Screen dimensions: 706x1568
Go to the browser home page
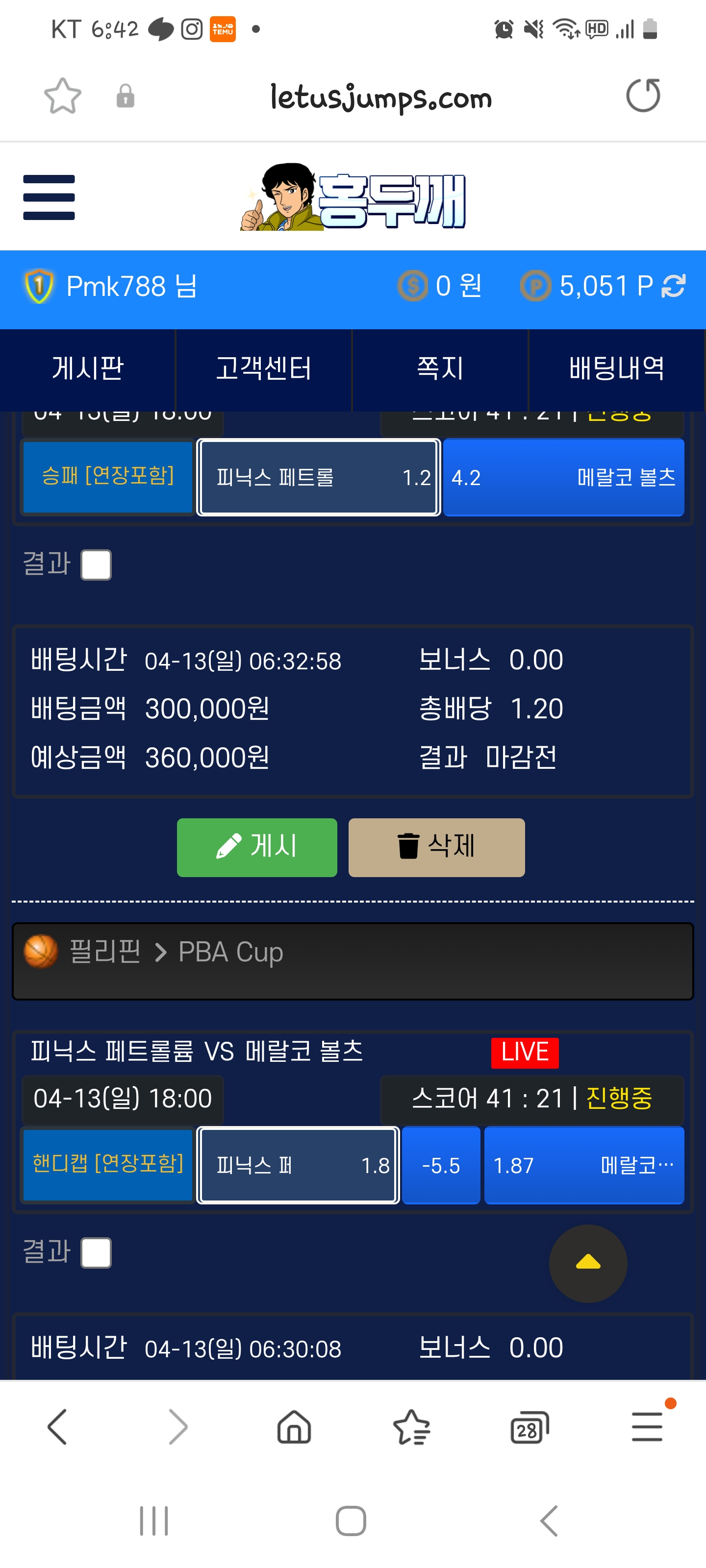click(x=294, y=1427)
